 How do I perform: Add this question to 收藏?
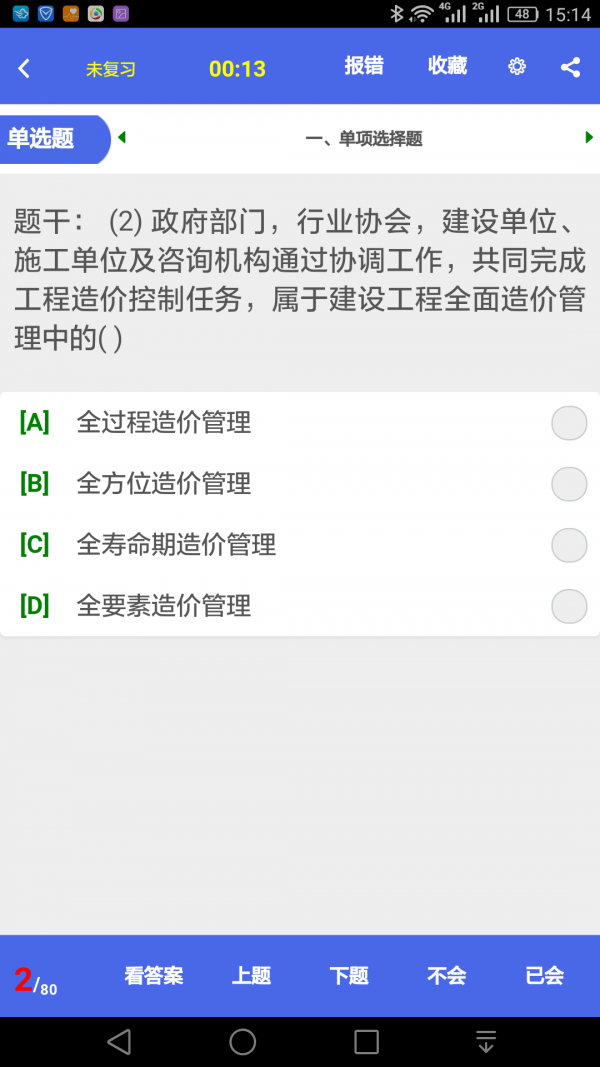coord(447,66)
